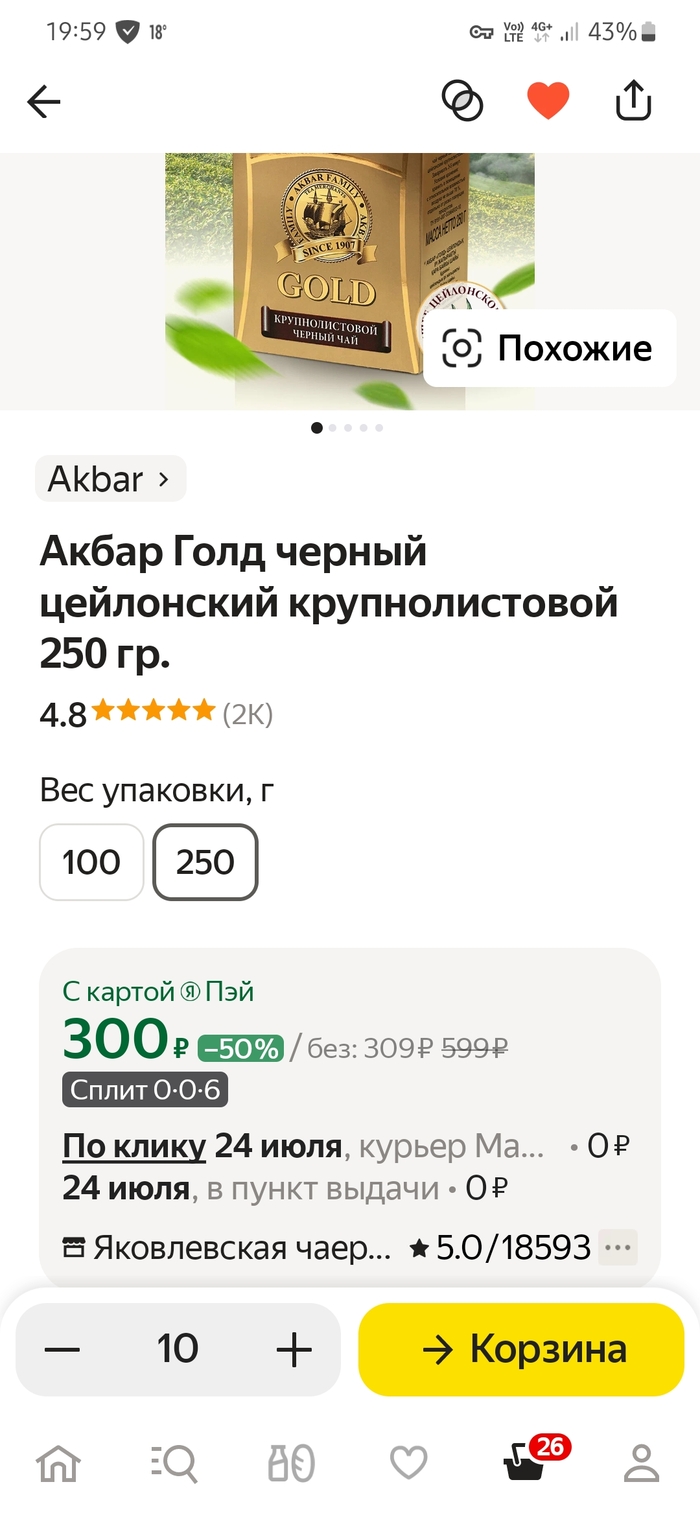The width and height of the screenshot is (700, 1517).
Task: Add this tea to comparison
Action: point(462,101)
